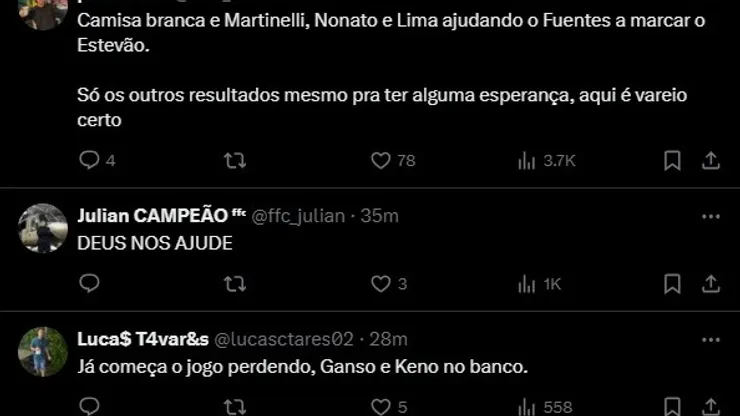Like Julian's DEUS NOS AJUDE tweet
The height and width of the screenshot is (416, 740).
click(381, 284)
